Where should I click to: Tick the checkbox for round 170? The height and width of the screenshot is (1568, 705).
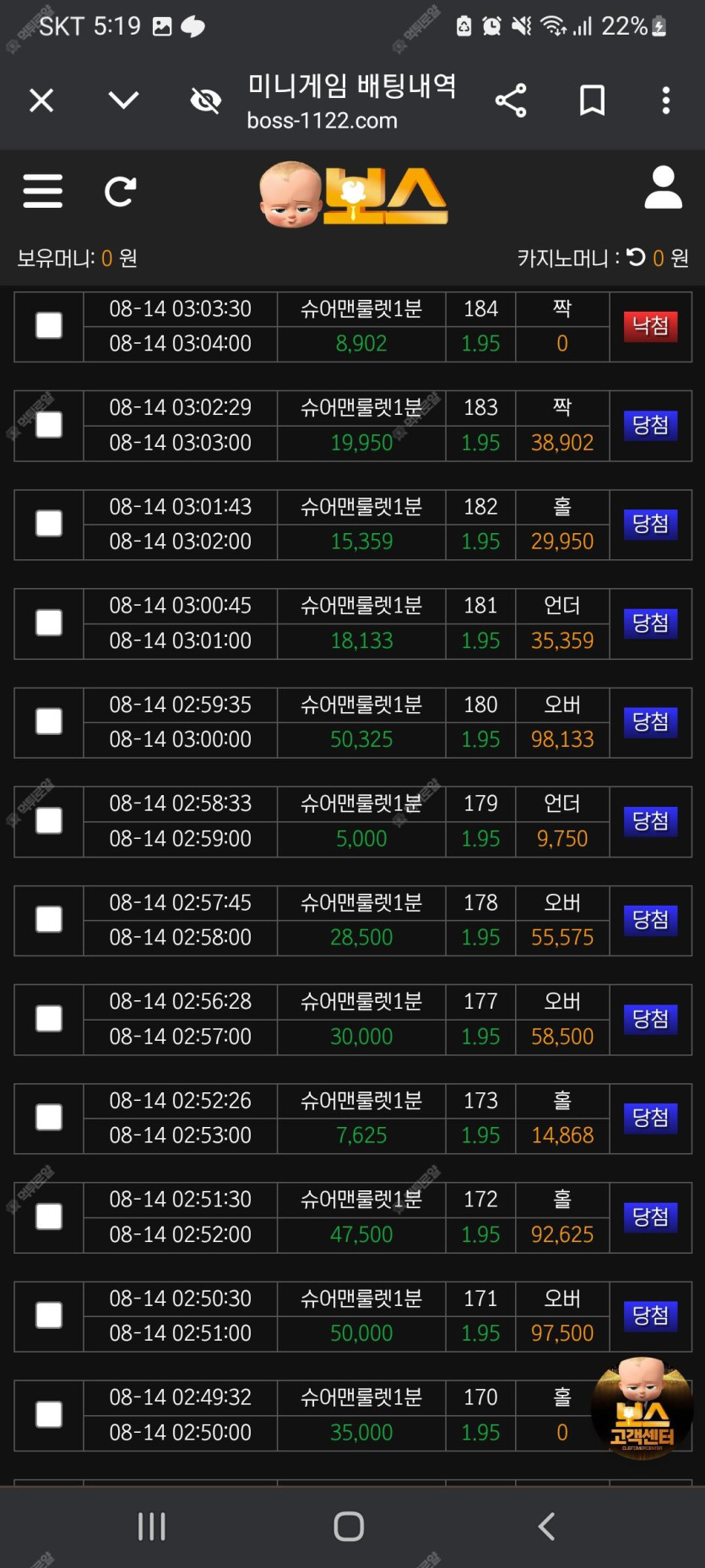[49, 1414]
